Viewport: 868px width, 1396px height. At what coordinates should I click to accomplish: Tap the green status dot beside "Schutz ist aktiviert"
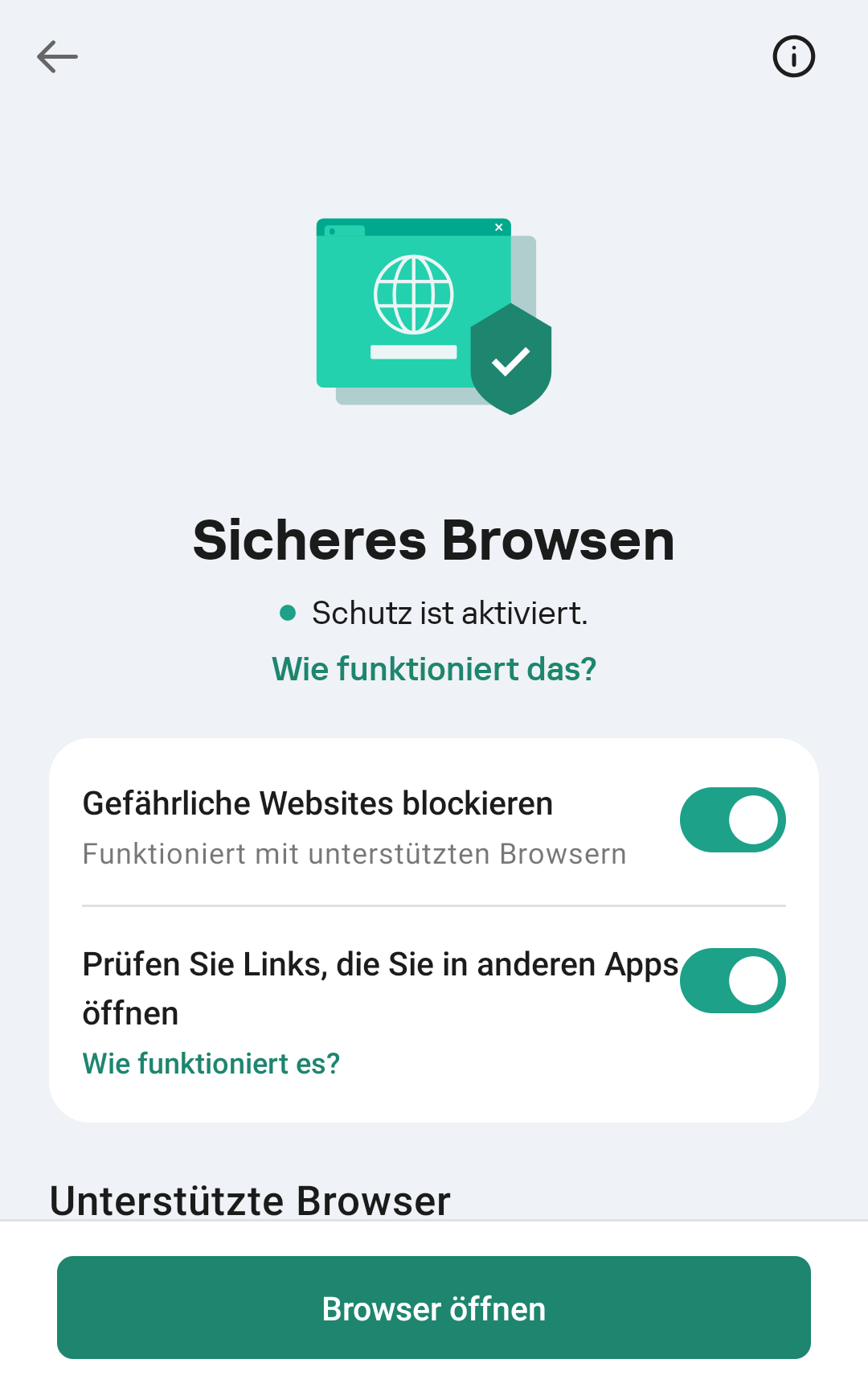click(287, 613)
